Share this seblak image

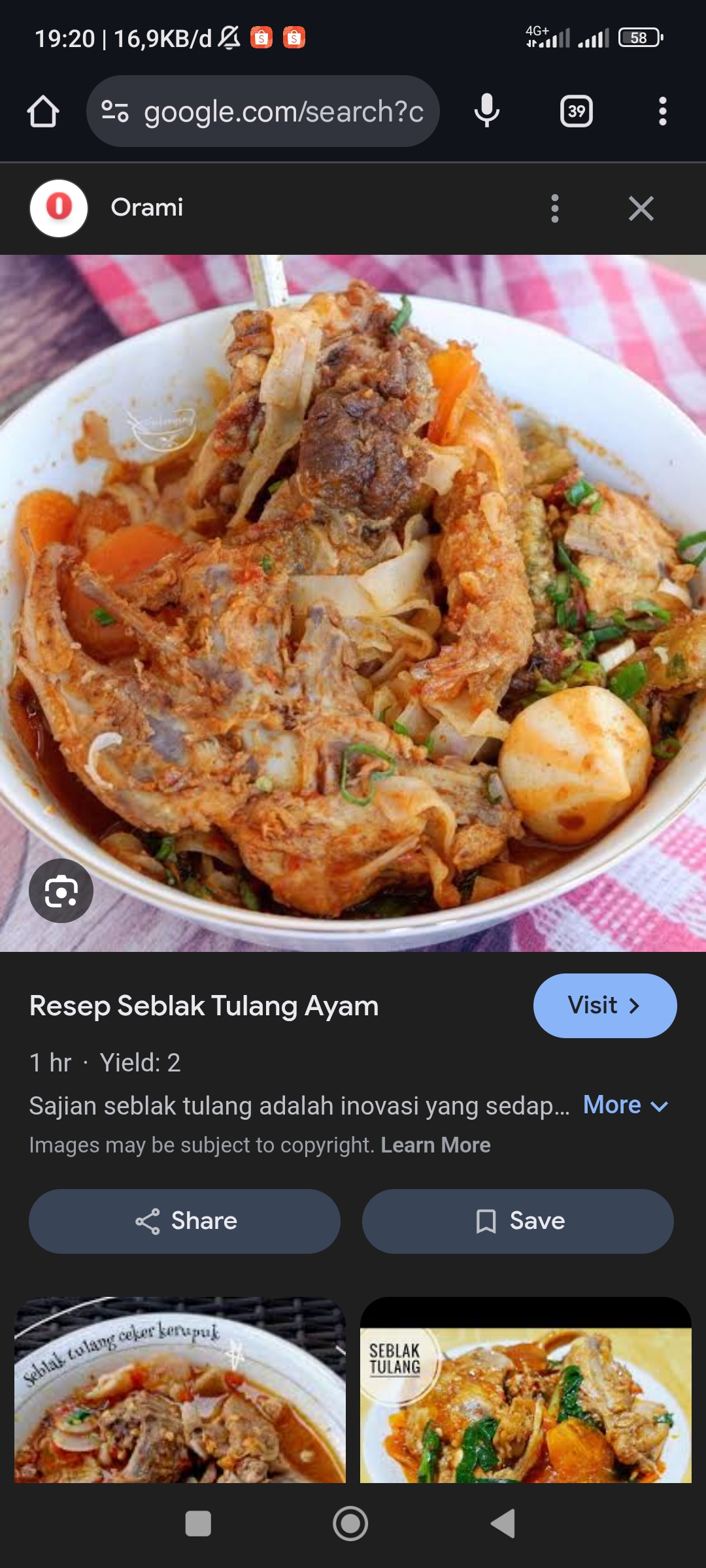(184, 1220)
